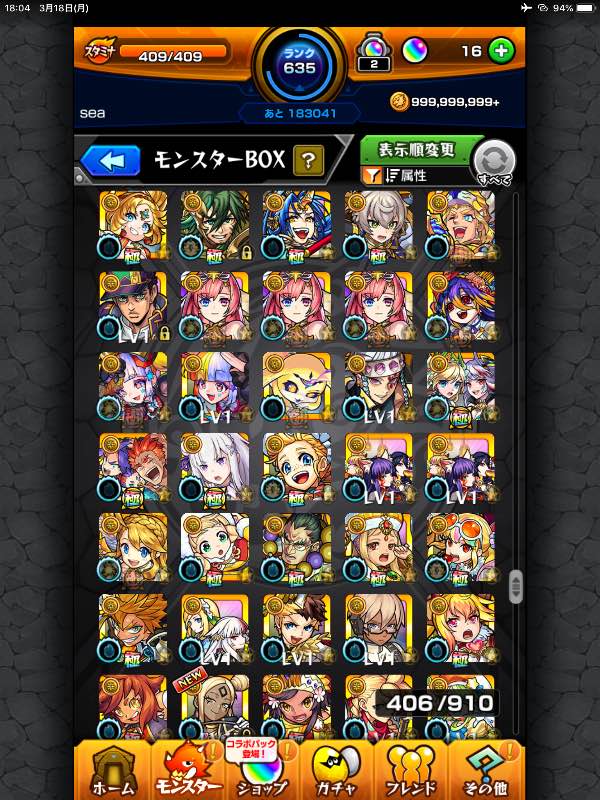600x800 pixels.
Task: Open the first monster in the box
Action: tap(133, 224)
